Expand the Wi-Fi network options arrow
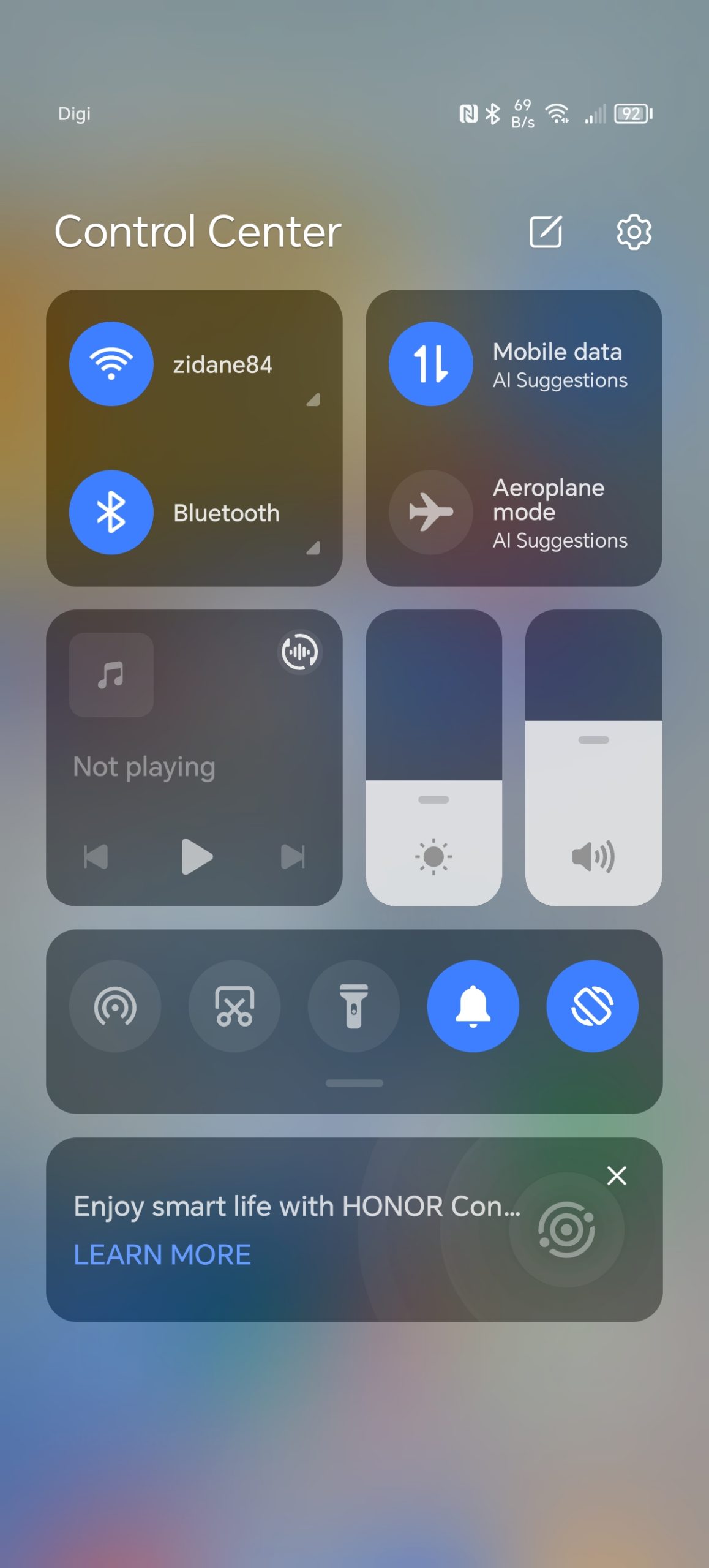 click(x=313, y=400)
